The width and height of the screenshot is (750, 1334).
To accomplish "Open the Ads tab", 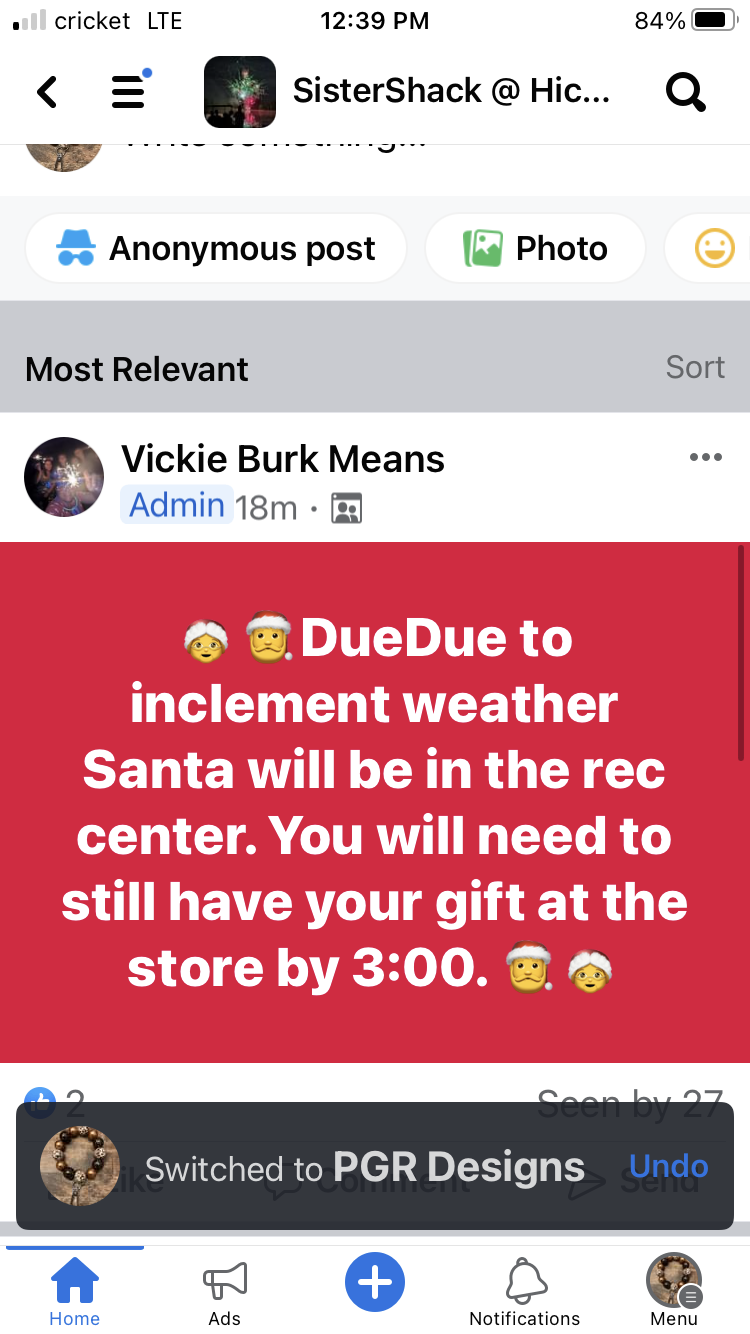I will [x=225, y=1290].
